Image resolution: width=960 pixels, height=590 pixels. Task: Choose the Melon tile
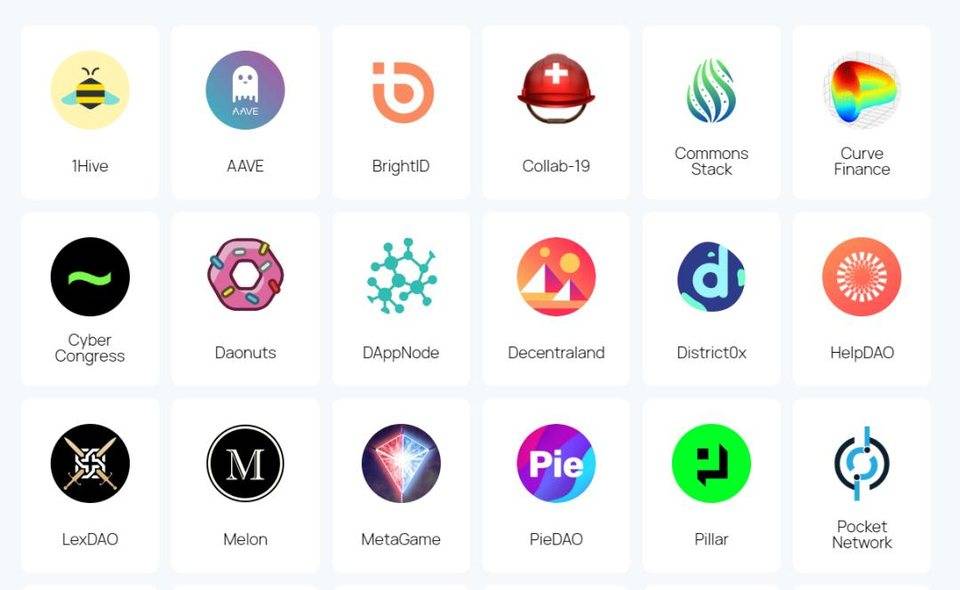(x=245, y=485)
